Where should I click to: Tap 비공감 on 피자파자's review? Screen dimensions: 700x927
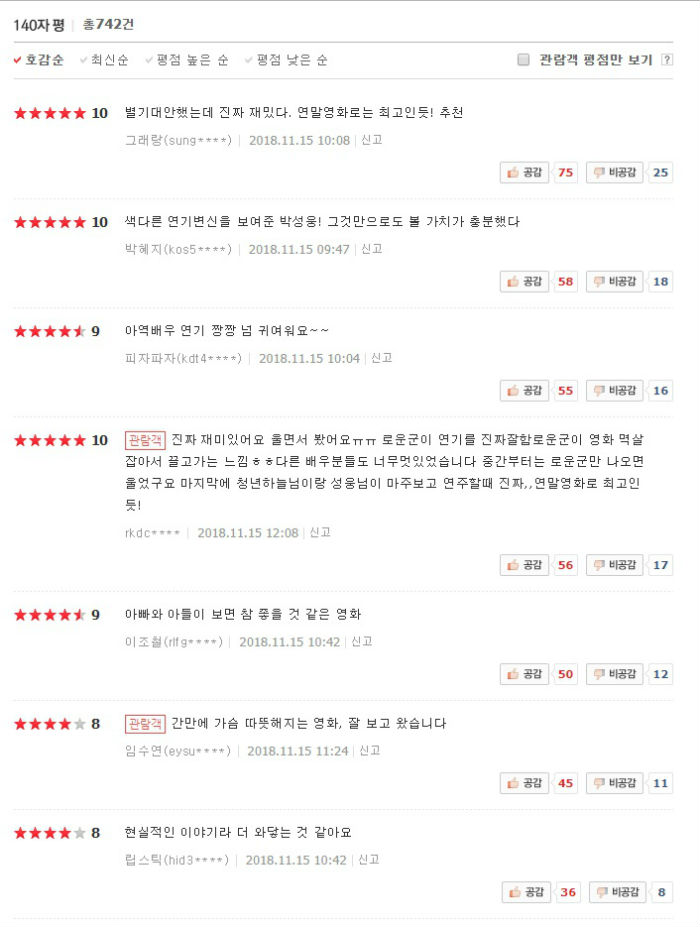click(x=614, y=391)
